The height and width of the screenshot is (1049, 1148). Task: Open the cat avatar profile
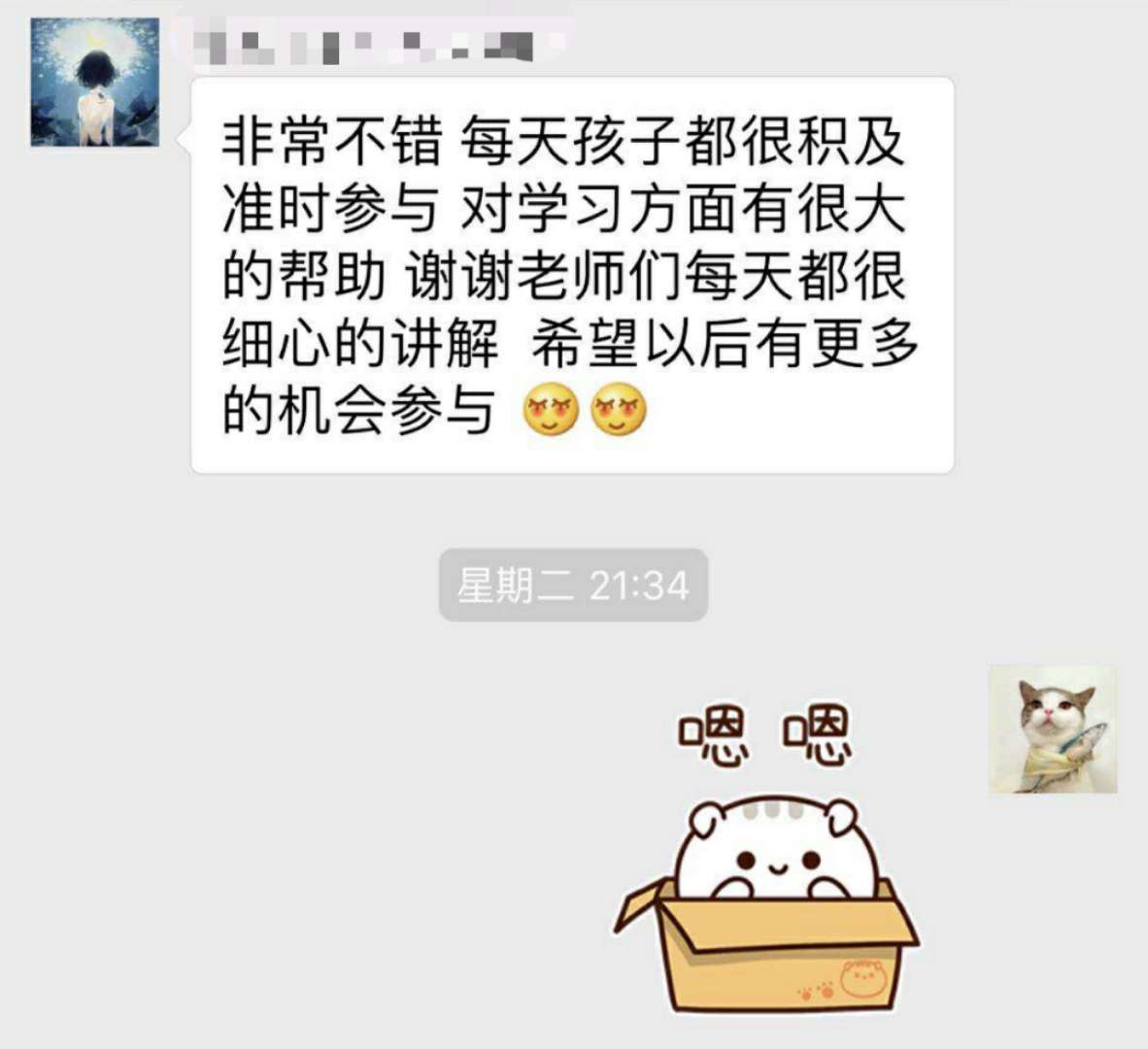coord(1053,729)
